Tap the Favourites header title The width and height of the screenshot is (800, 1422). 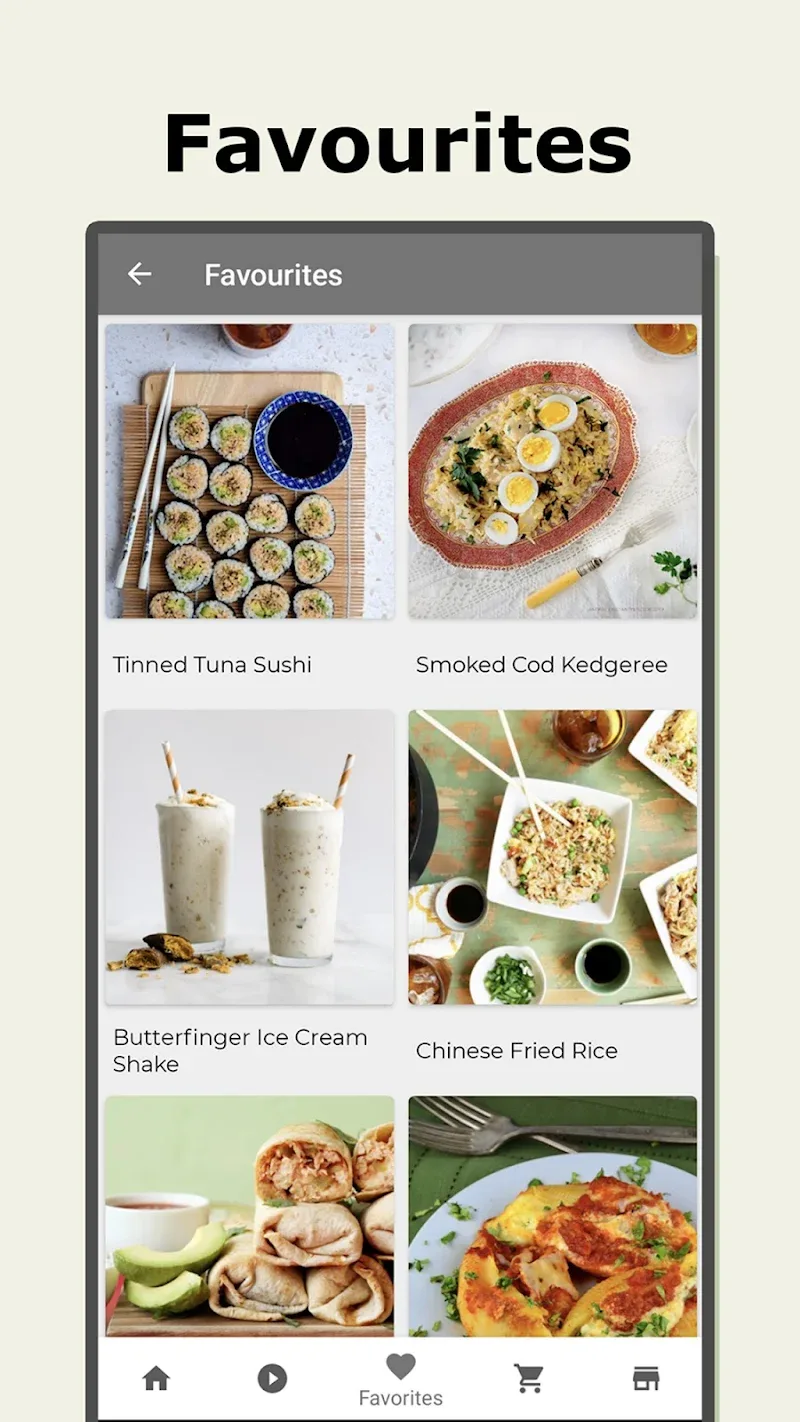click(x=274, y=274)
